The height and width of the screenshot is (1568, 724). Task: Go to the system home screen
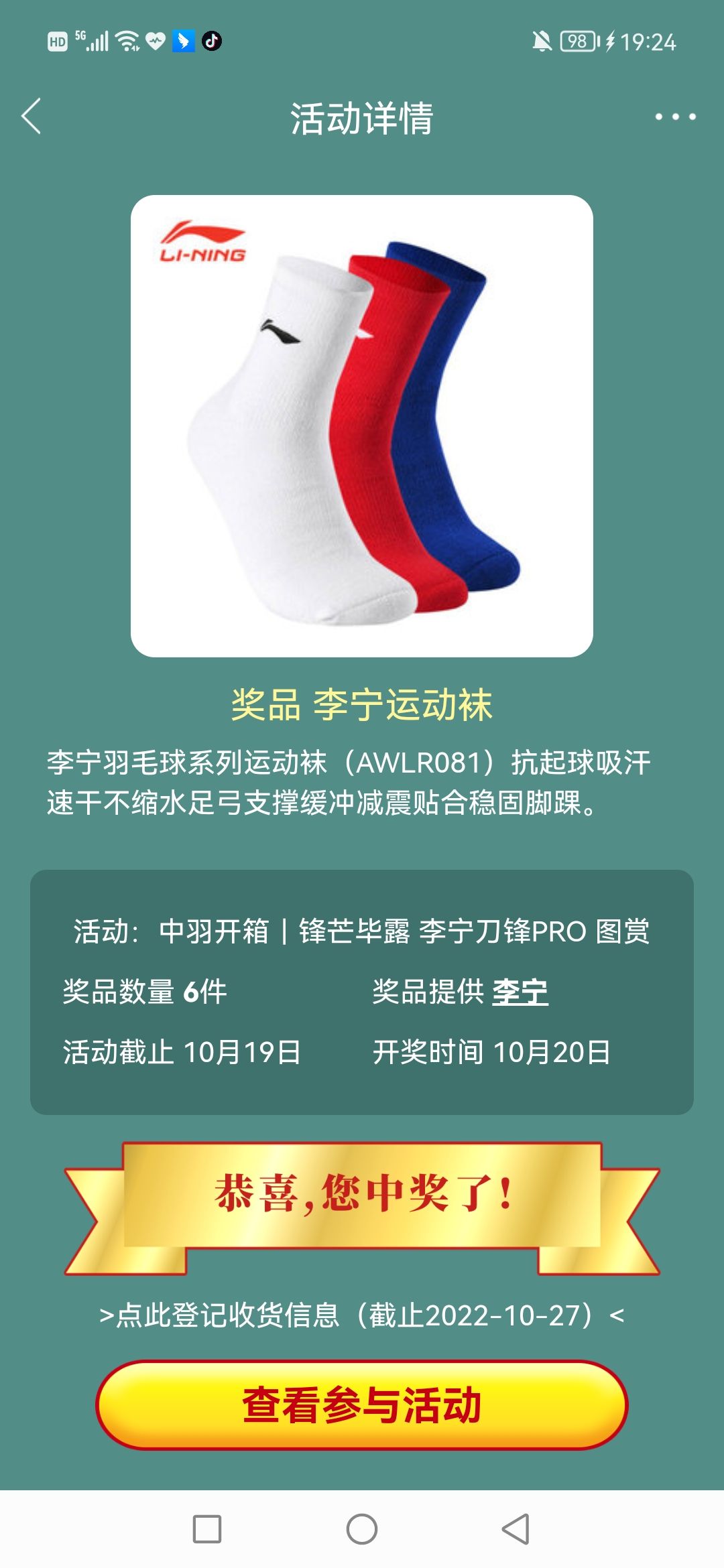click(362, 1529)
